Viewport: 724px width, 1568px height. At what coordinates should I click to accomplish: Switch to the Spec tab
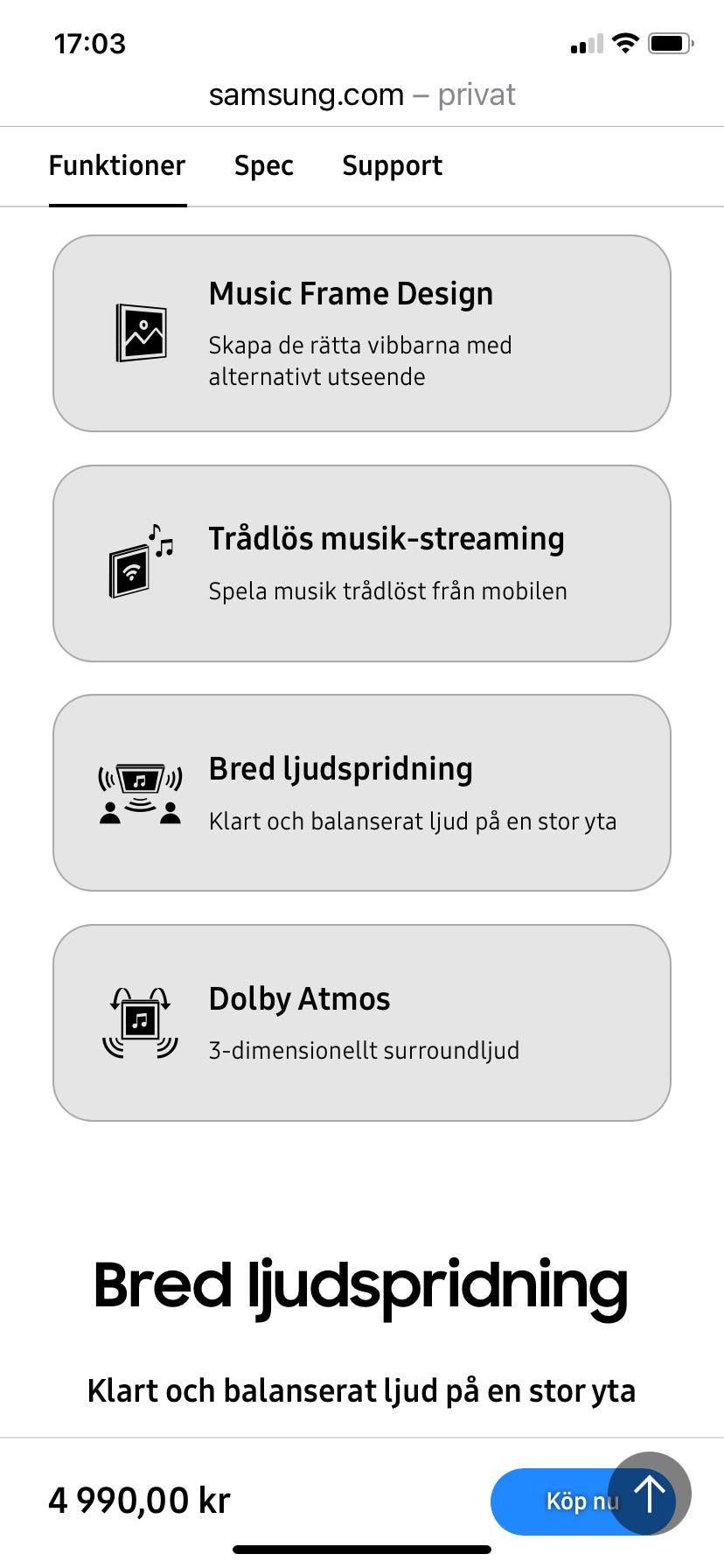tap(263, 165)
